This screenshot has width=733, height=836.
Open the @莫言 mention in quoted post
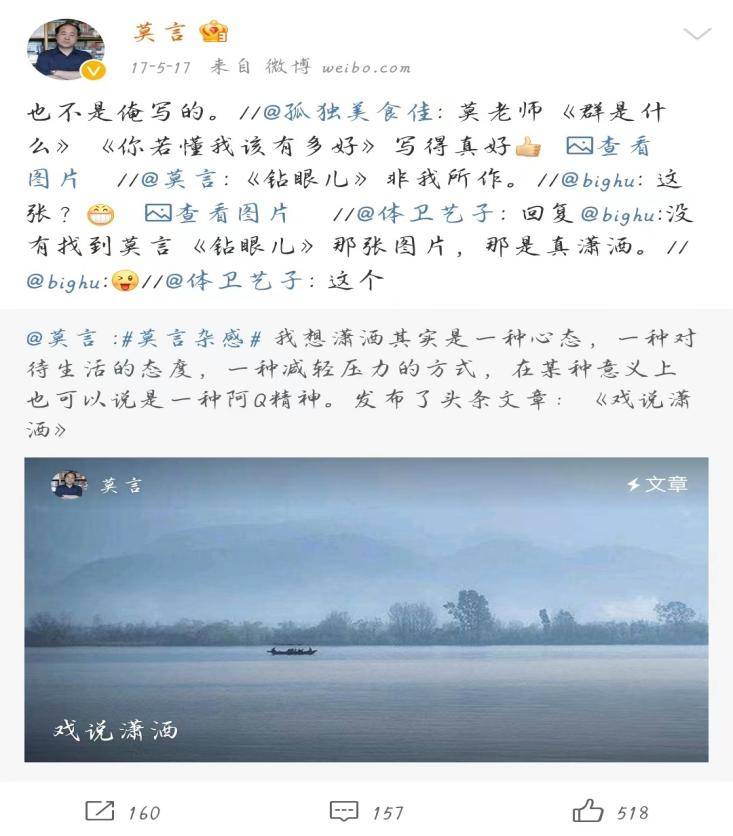[70, 338]
